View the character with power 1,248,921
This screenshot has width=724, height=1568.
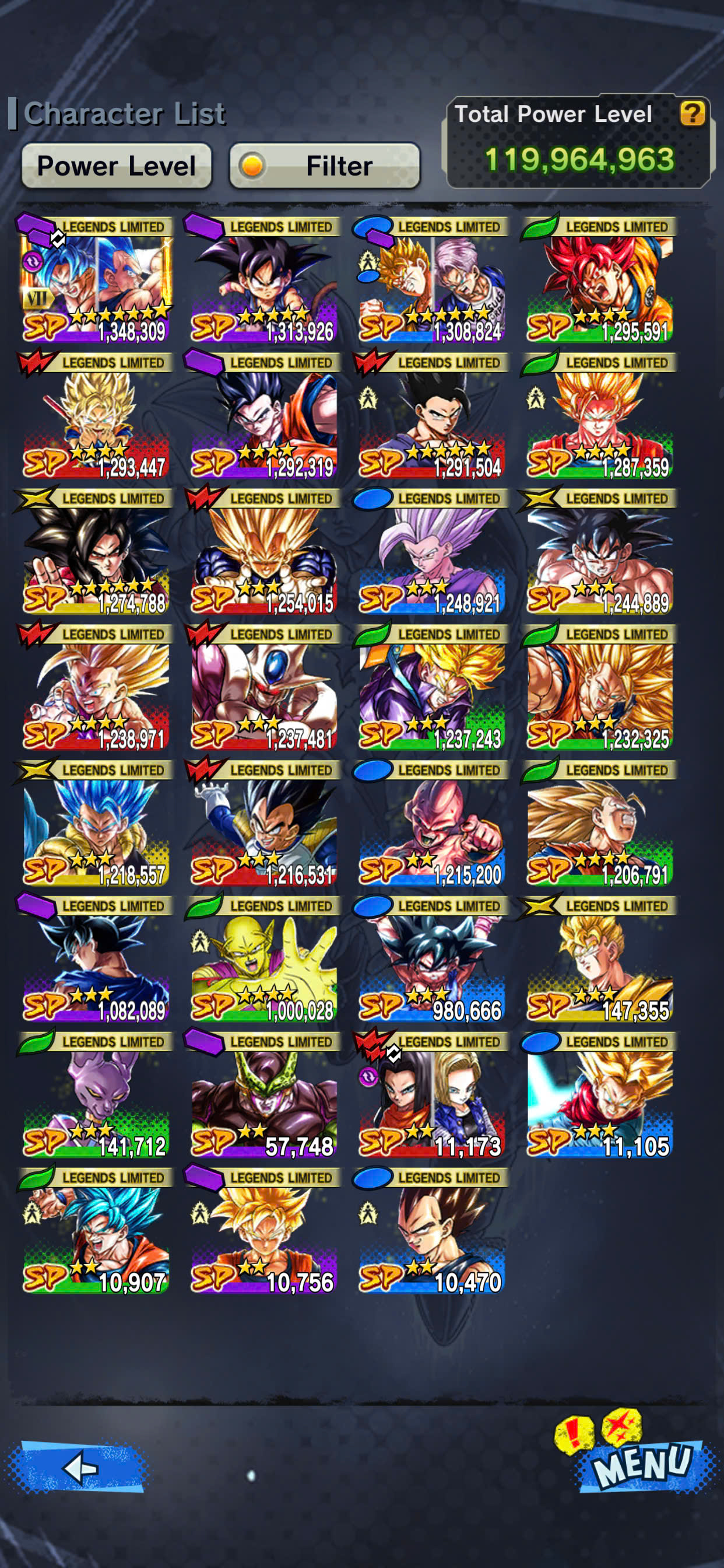coord(431,551)
